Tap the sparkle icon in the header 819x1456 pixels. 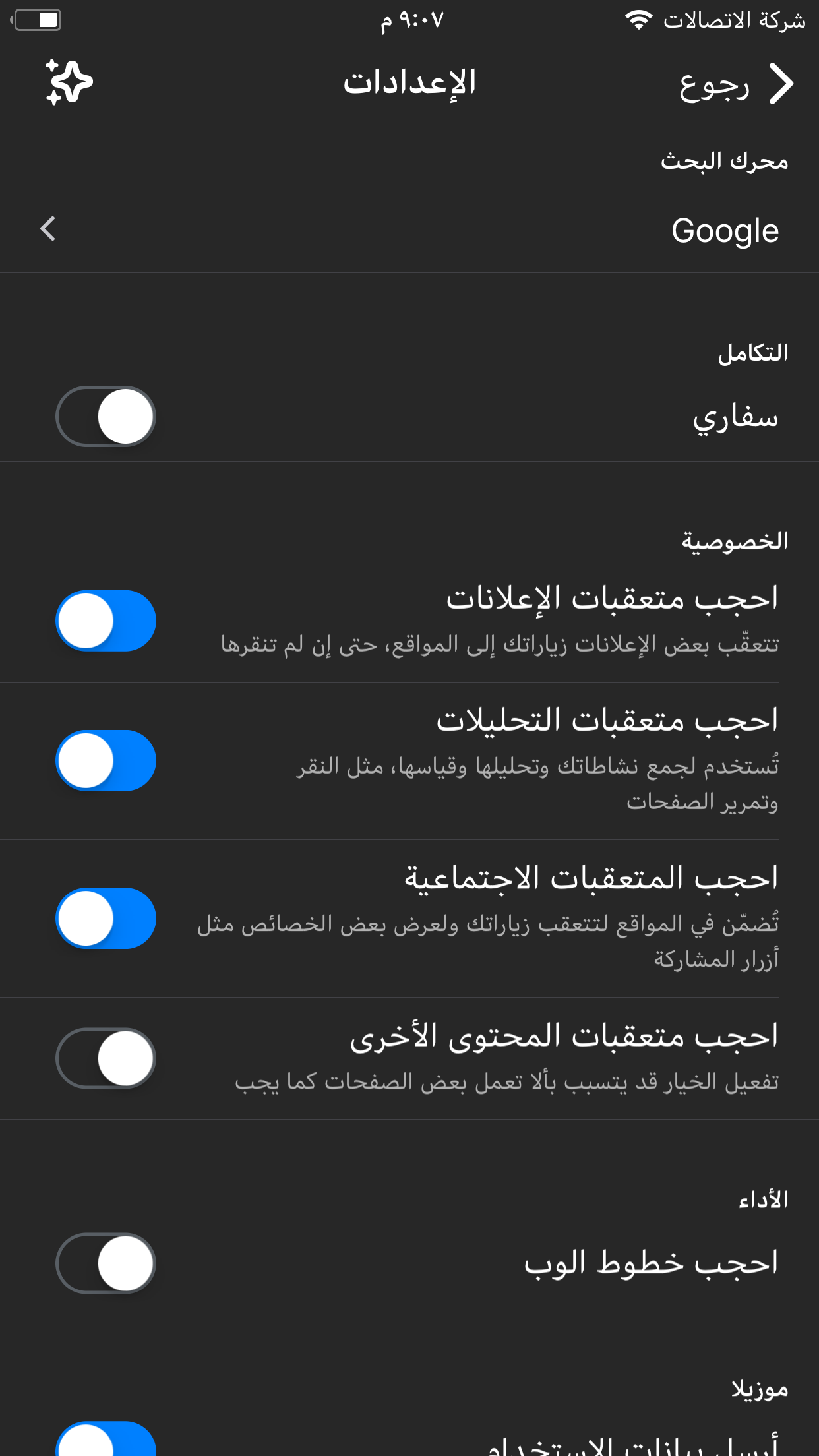click(x=69, y=82)
